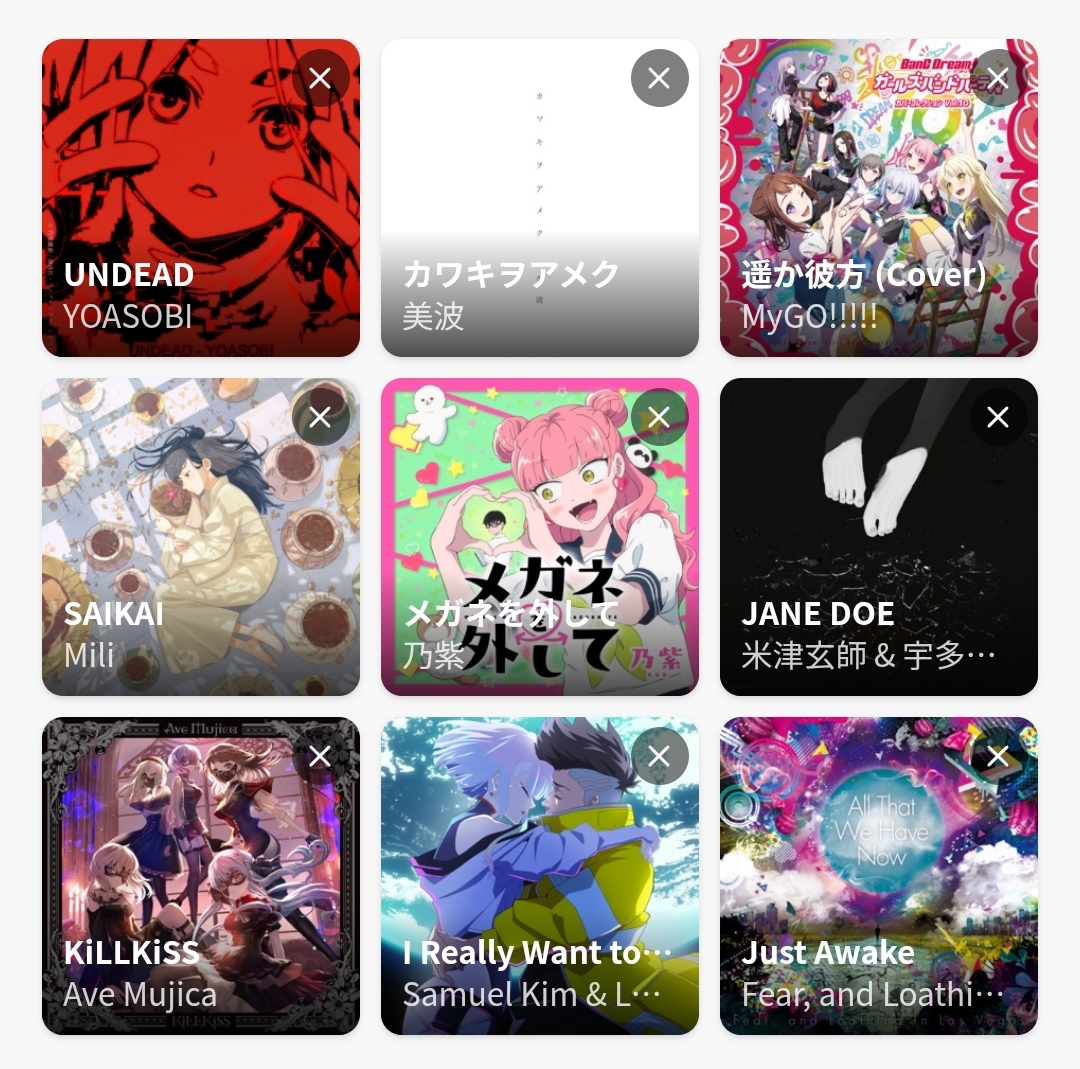The image size is (1080, 1069).
Task: Remove JANE DOE from the grid
Action: tap(998, 417)
